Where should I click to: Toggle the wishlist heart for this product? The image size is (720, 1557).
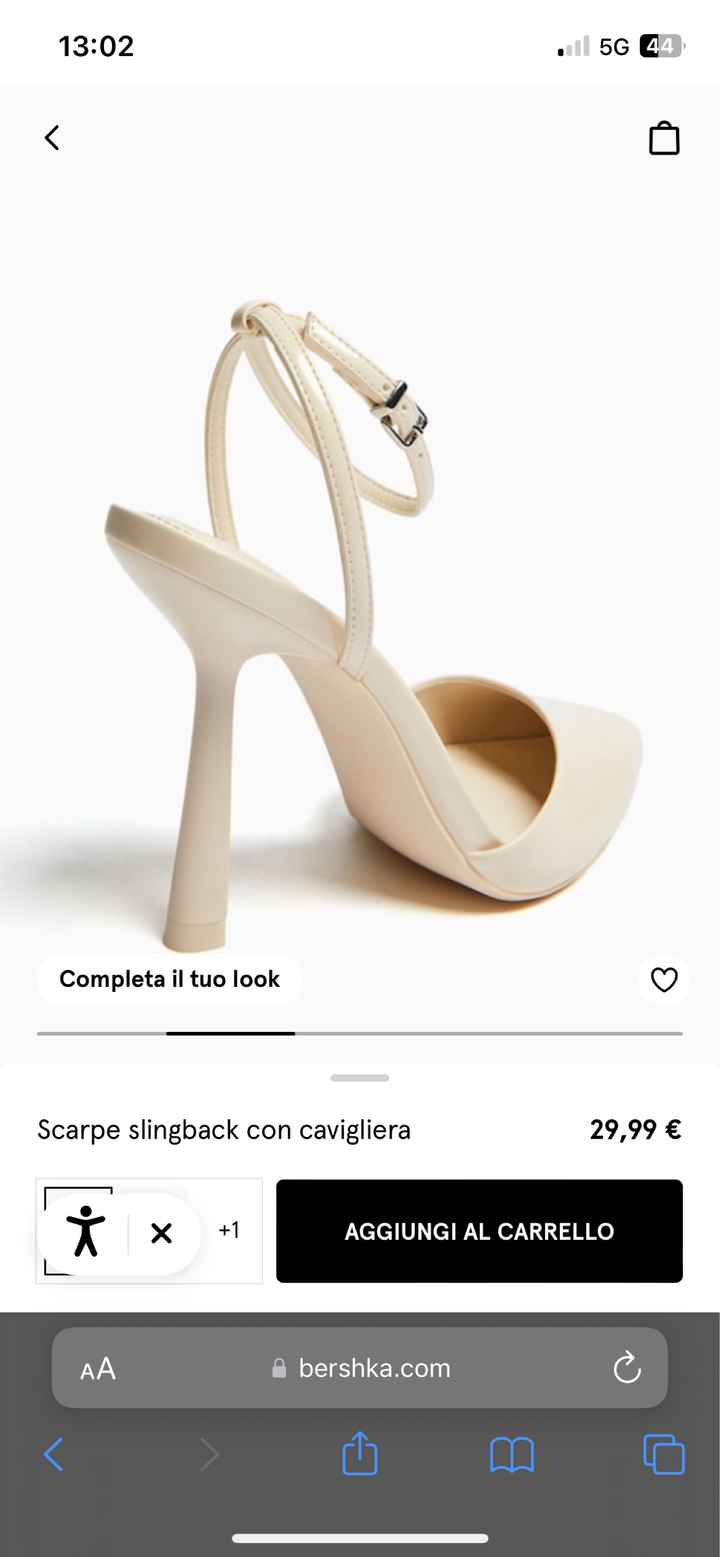[663, 980]
